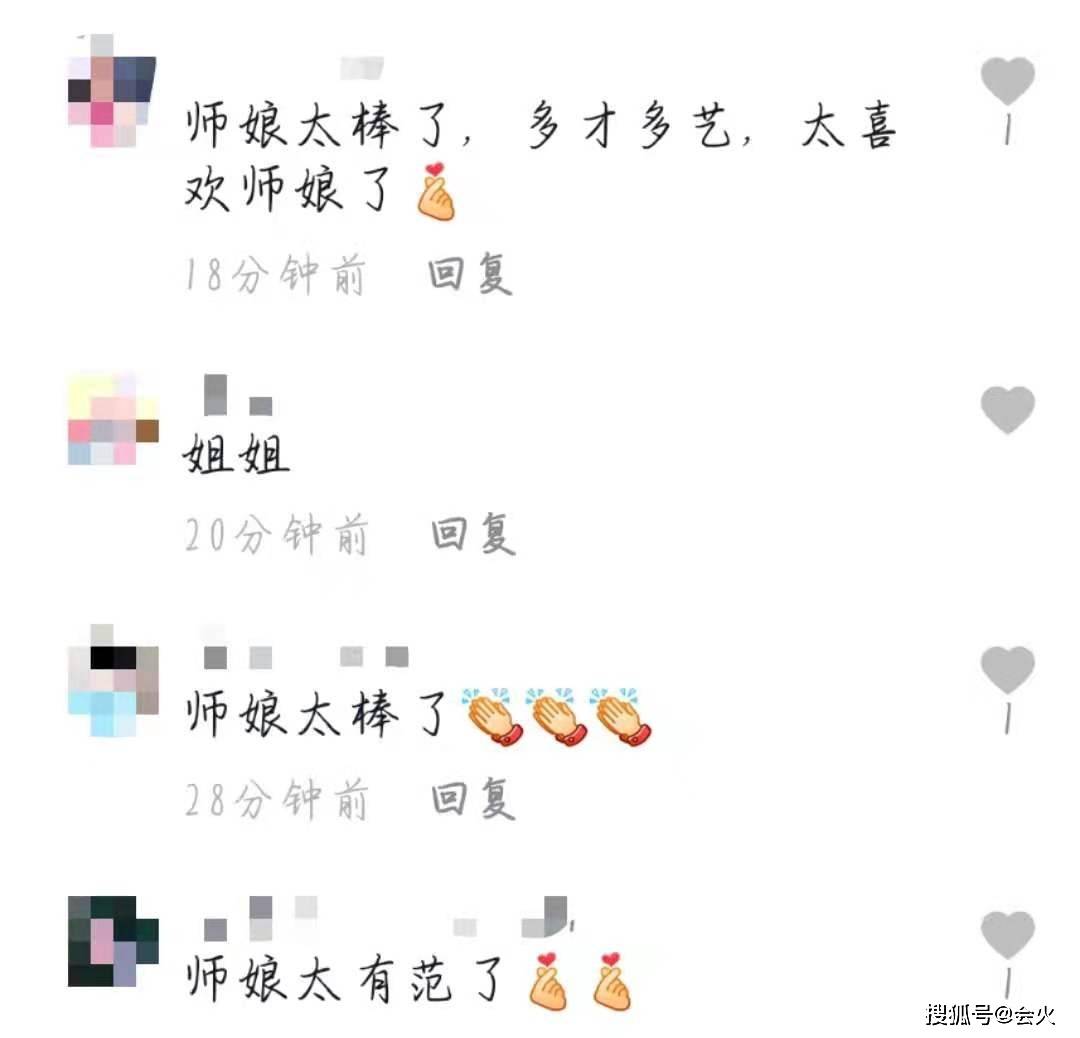1080x1038 pixels.
Task: Reply to the comment from 18分钟前
Action: click(x=470, y=274)
